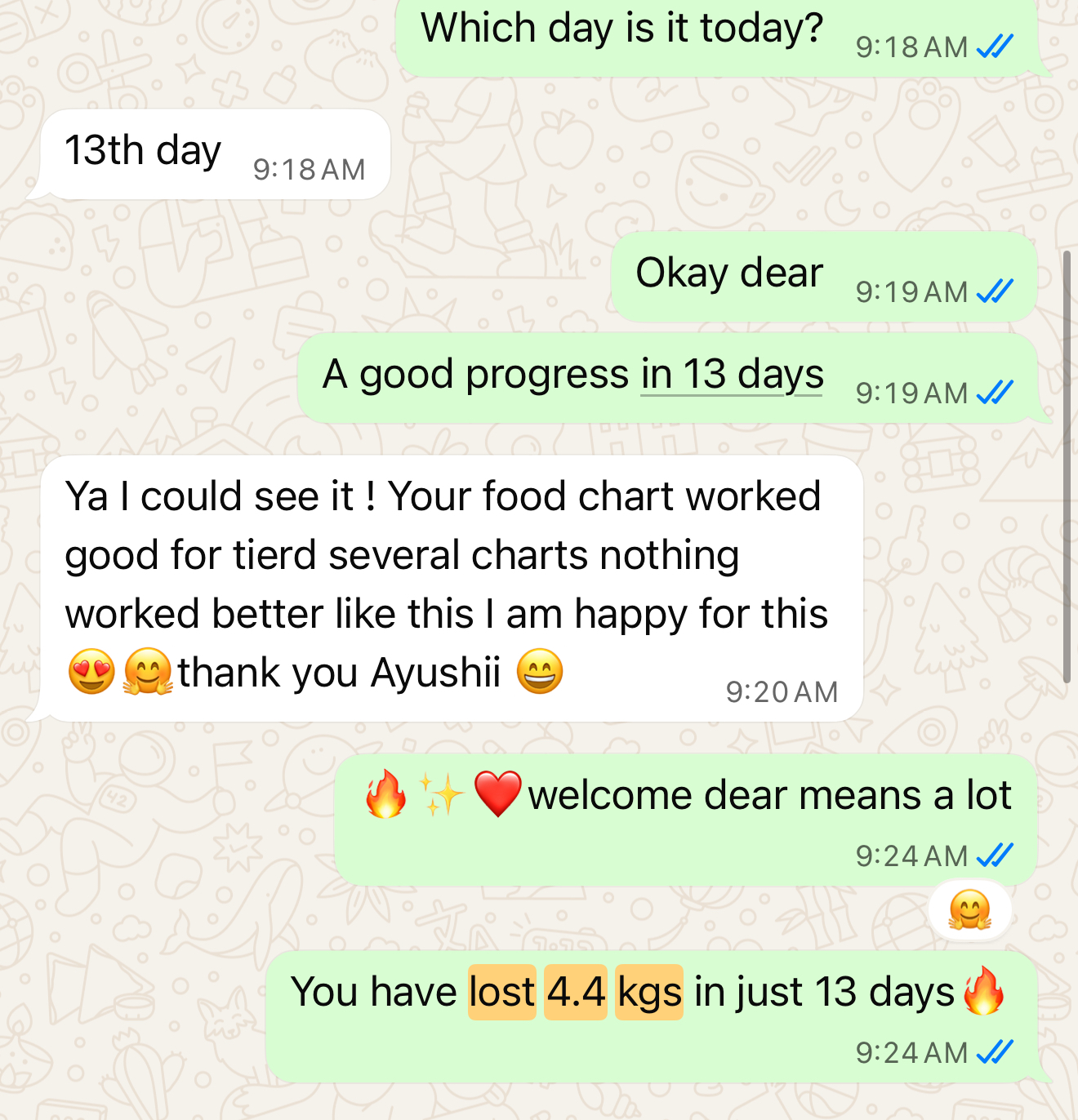This screenshot has height=1120, width=1078.
Task: Click the hugging face emoji next to heart-eyes
Action: (147, 671)
